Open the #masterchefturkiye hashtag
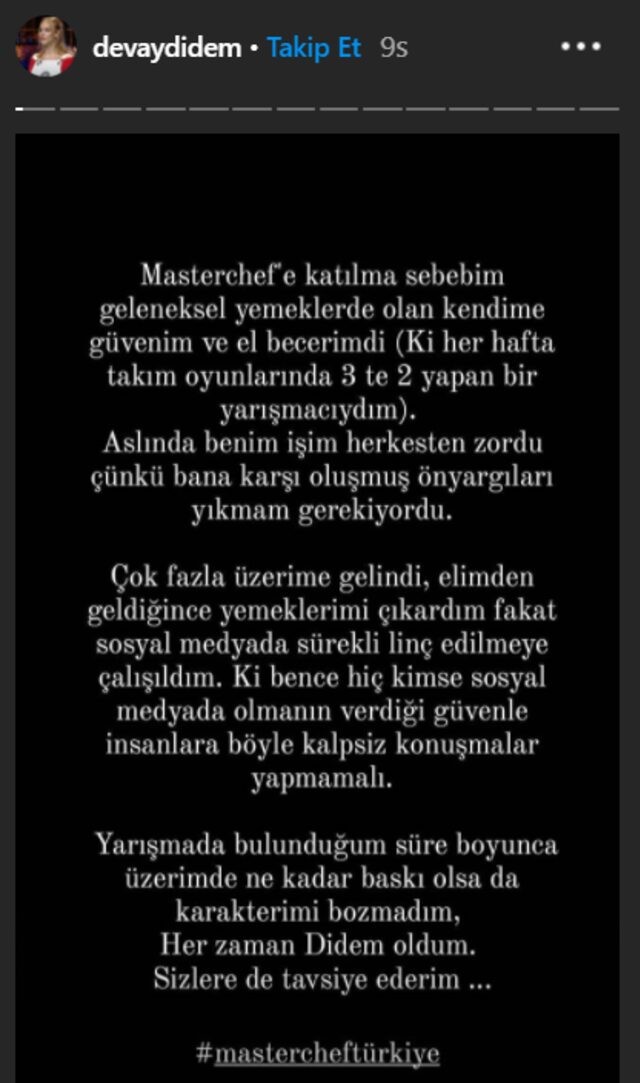 click(317, 1055)
